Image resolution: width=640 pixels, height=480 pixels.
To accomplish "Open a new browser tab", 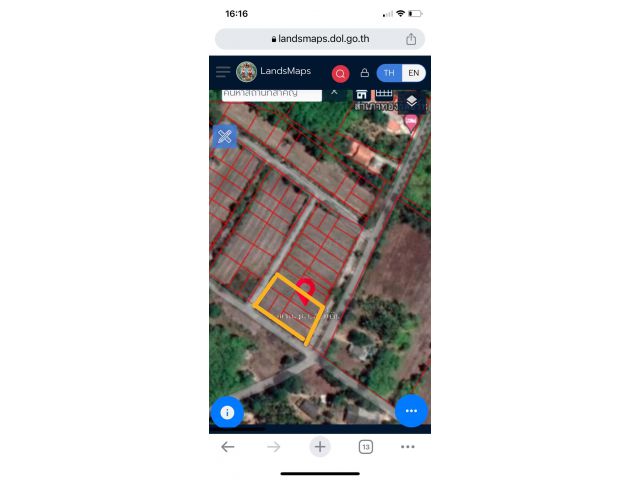I will tap(320, 447).
